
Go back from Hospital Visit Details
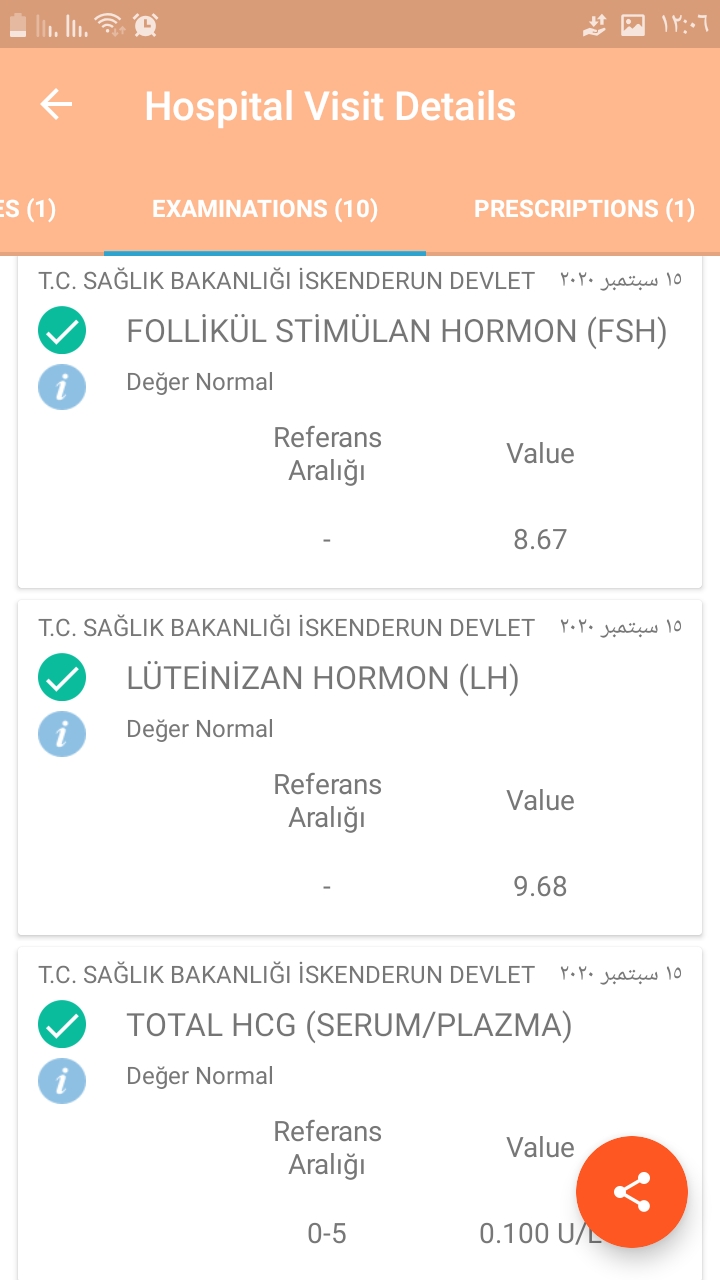[x=57, y=105]
